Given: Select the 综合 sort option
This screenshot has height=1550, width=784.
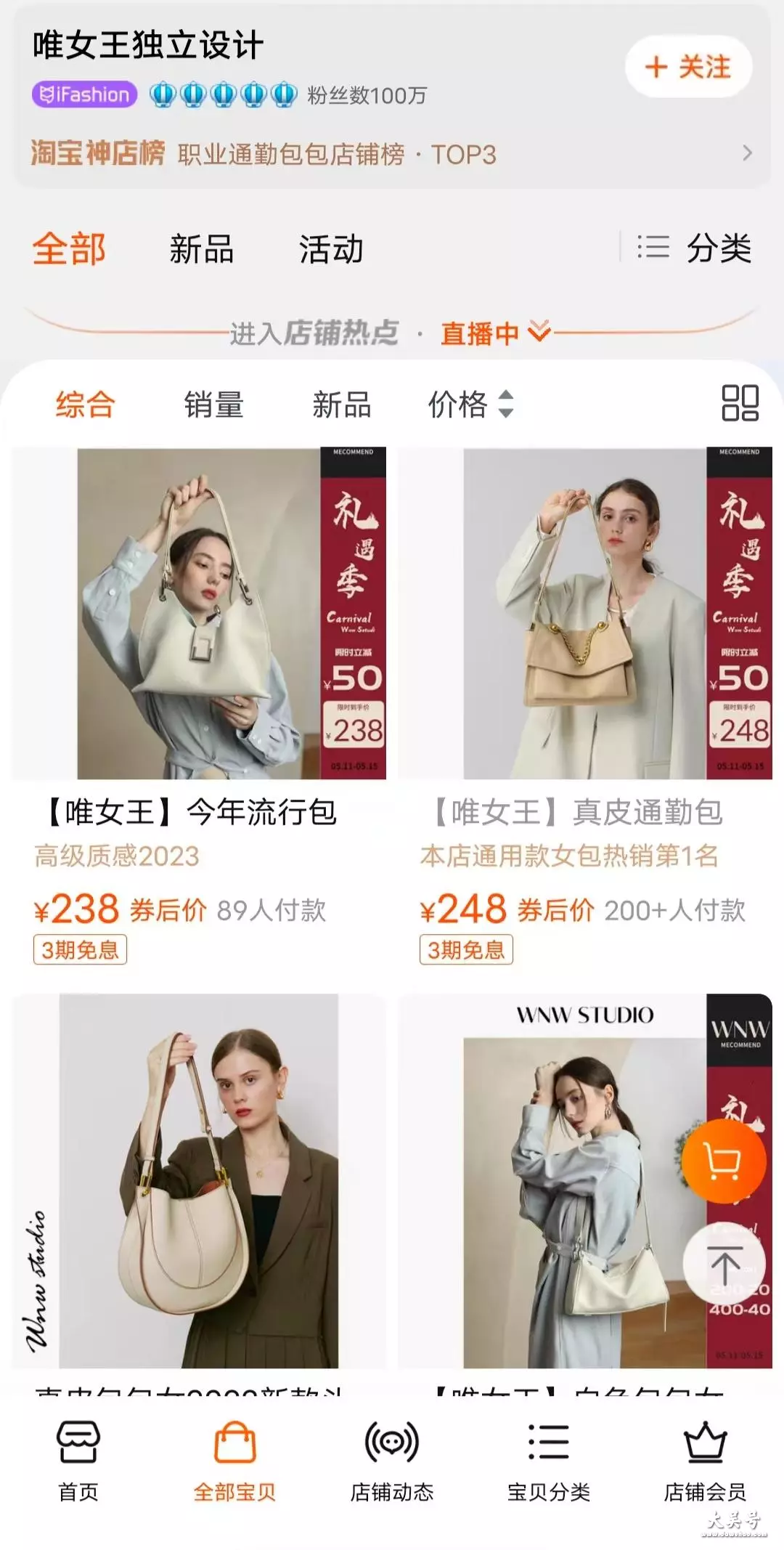Looking at the screenshot, I should 85,405.
